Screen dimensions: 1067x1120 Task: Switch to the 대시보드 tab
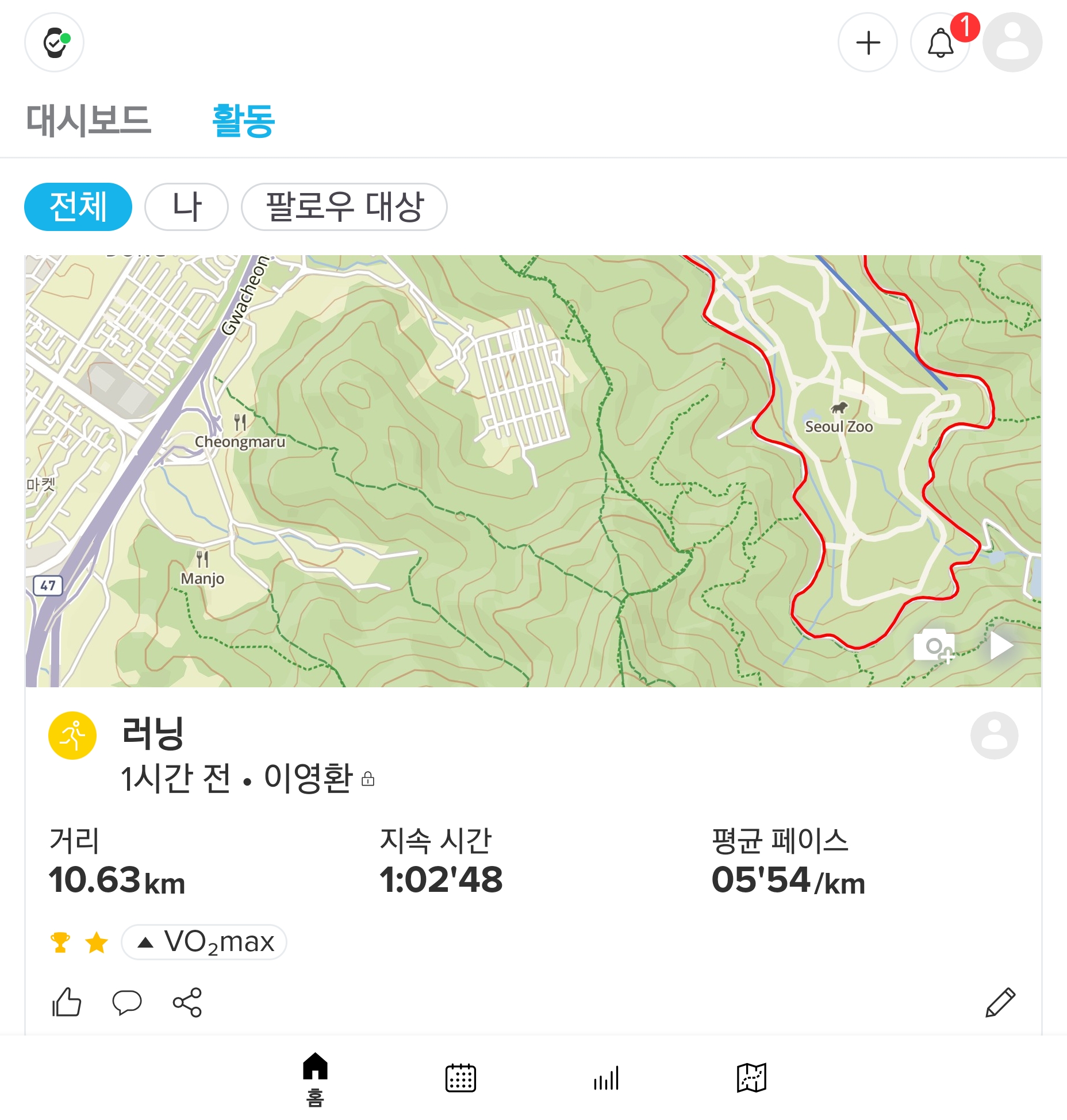(89, 121)
